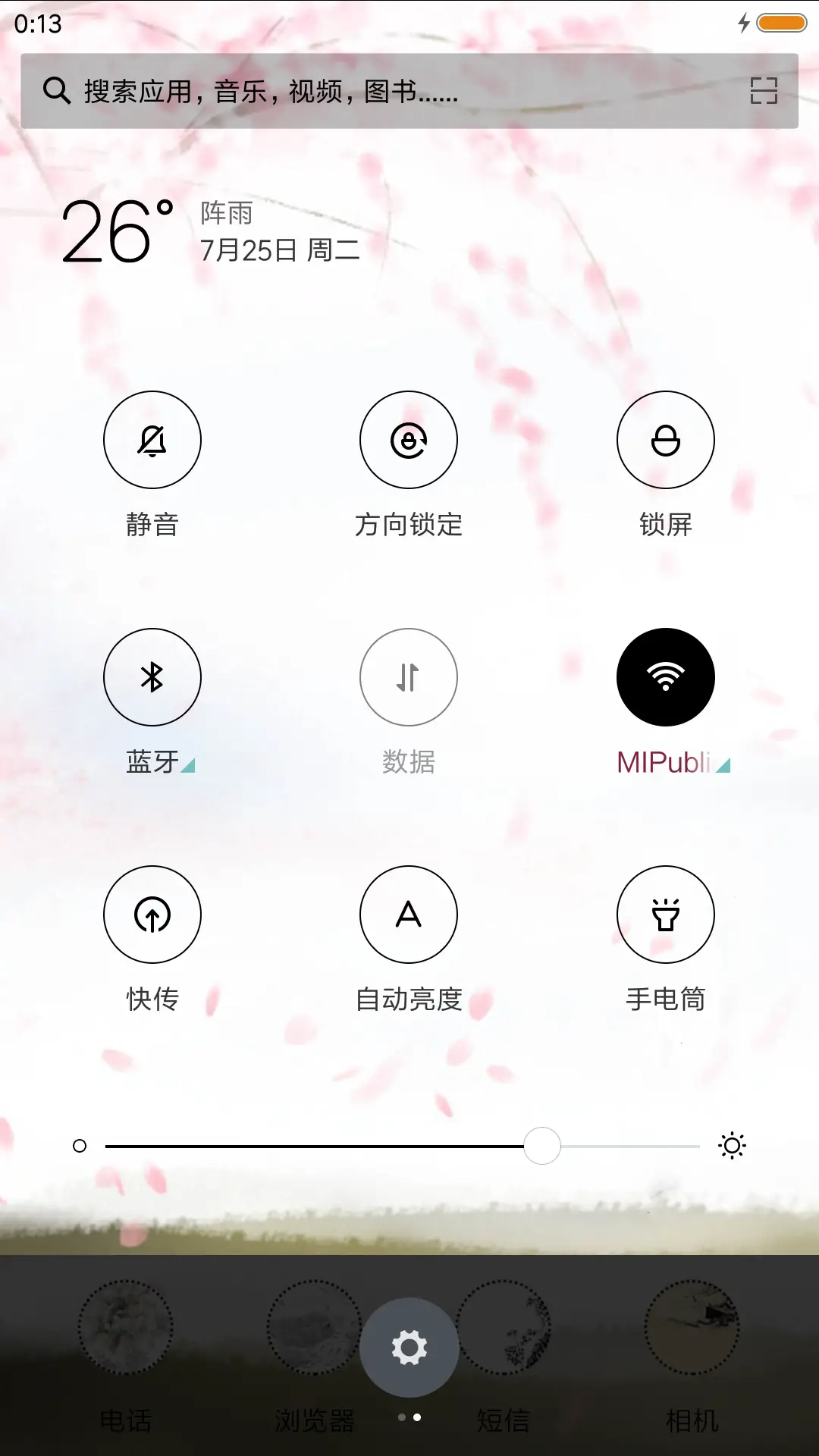Turn on mobile data 数据

[x=408, y=677]
